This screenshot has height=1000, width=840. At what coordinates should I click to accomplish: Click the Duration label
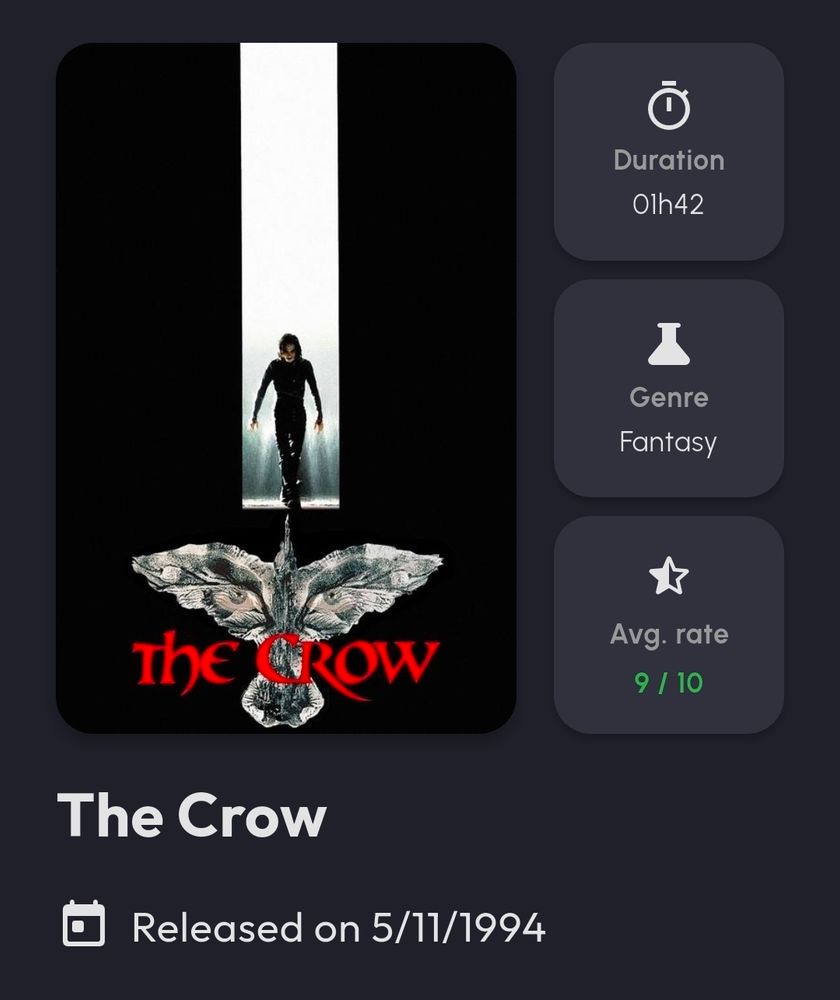tap(668, 160)
